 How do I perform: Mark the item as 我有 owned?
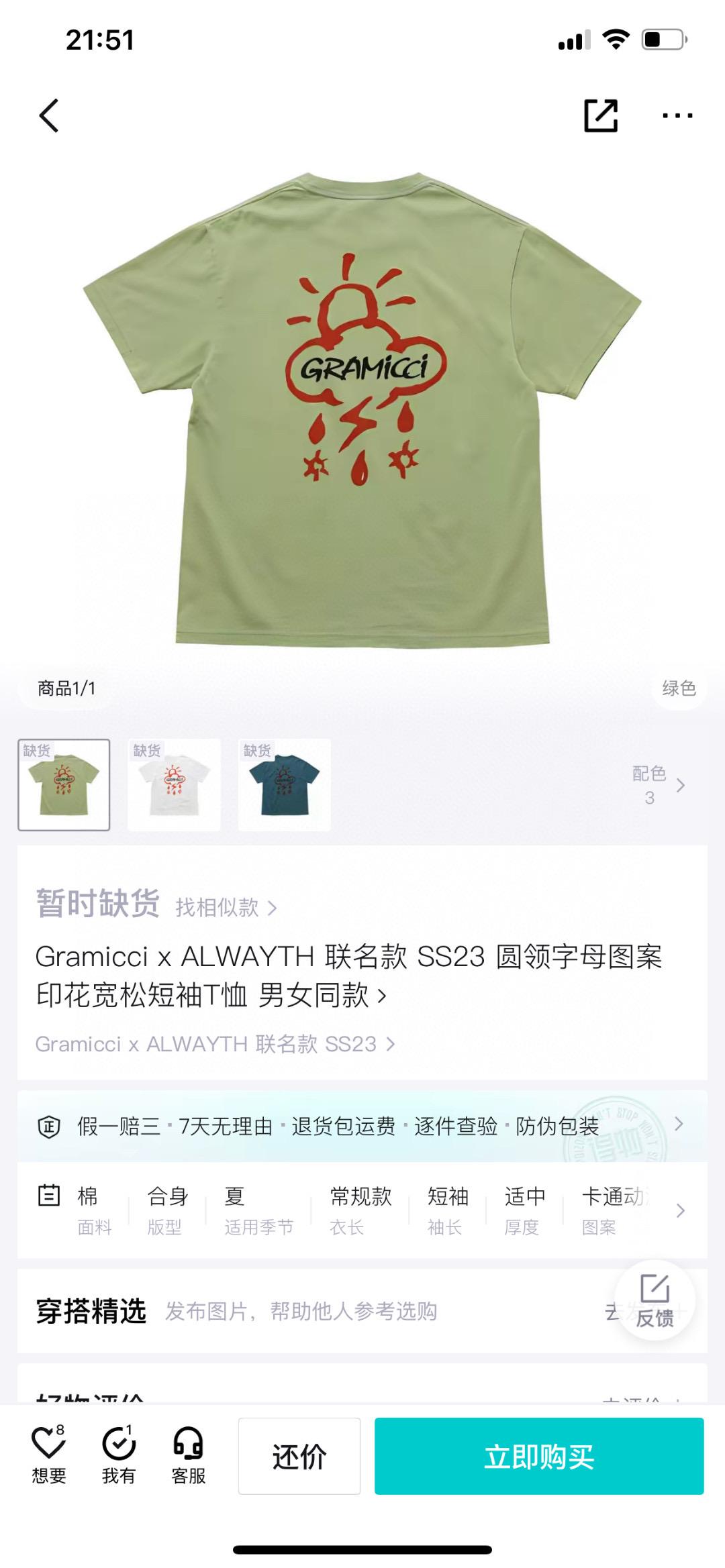coord(119,1456)
